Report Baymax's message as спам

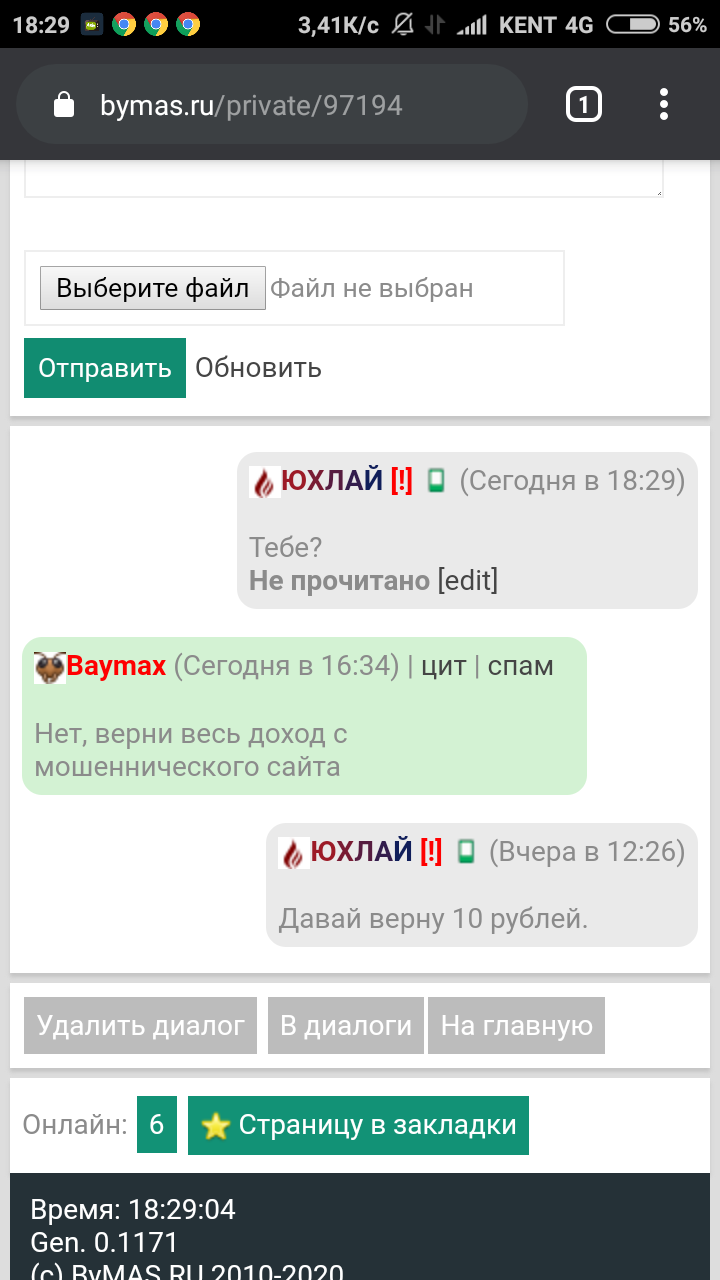(520, 666)
